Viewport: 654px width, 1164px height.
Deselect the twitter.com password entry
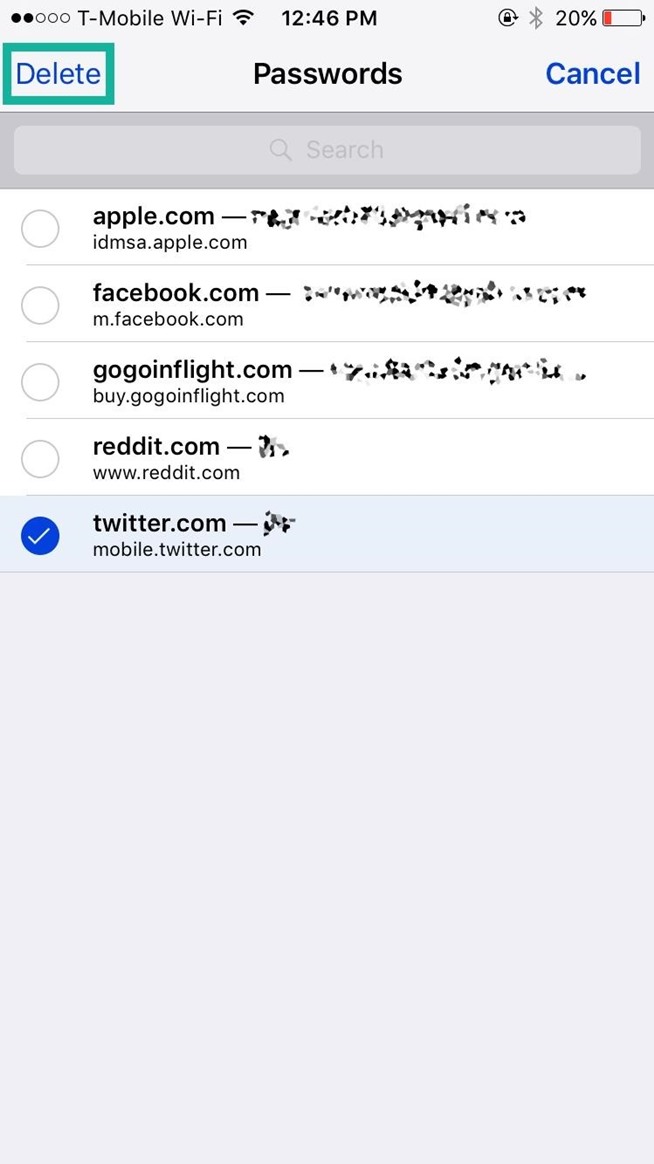[x=40, y=535]
